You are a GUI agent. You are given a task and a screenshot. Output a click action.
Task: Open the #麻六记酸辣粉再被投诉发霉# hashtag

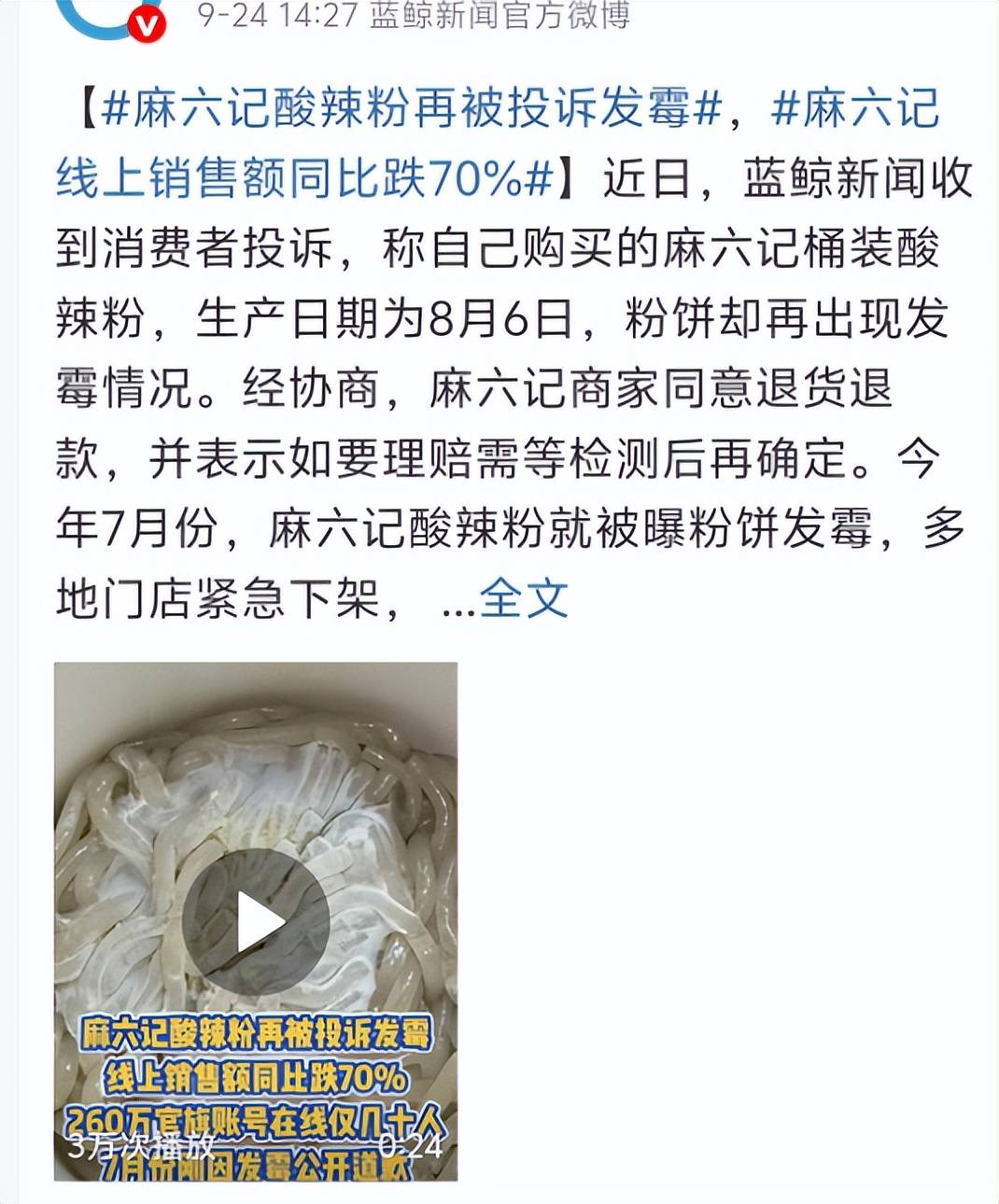tap(411, 109)
